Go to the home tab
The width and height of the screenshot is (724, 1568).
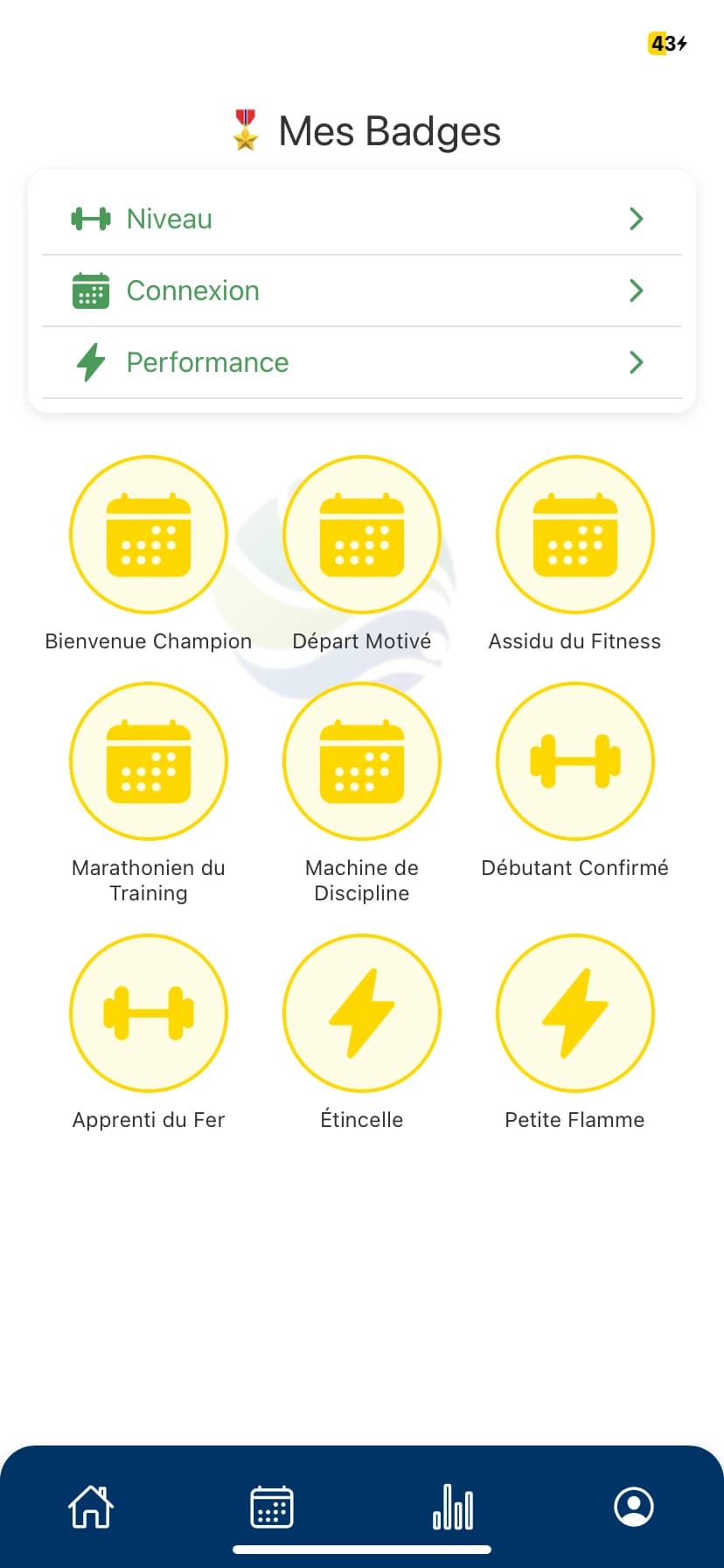click(91, 1507)
